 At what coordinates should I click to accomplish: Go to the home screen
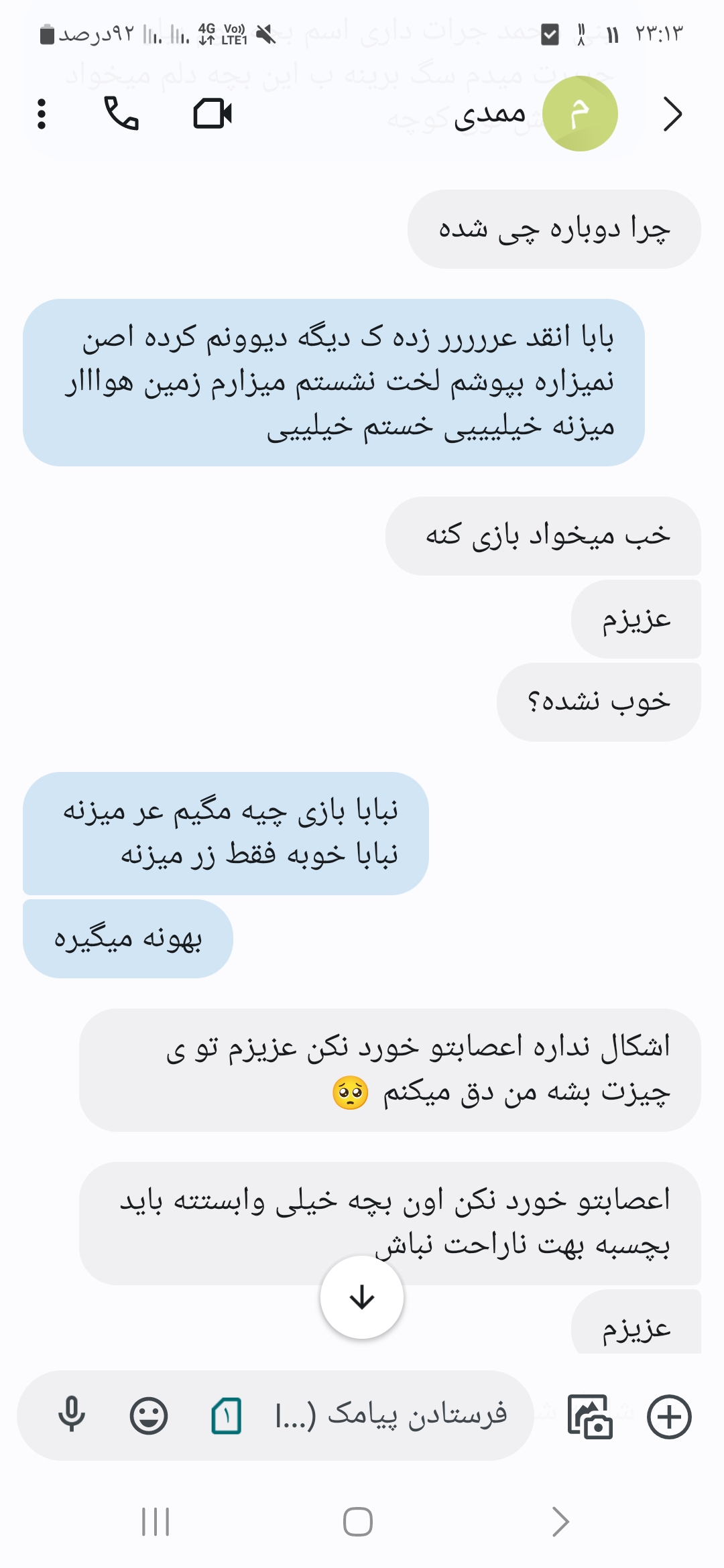point(358,1522)
